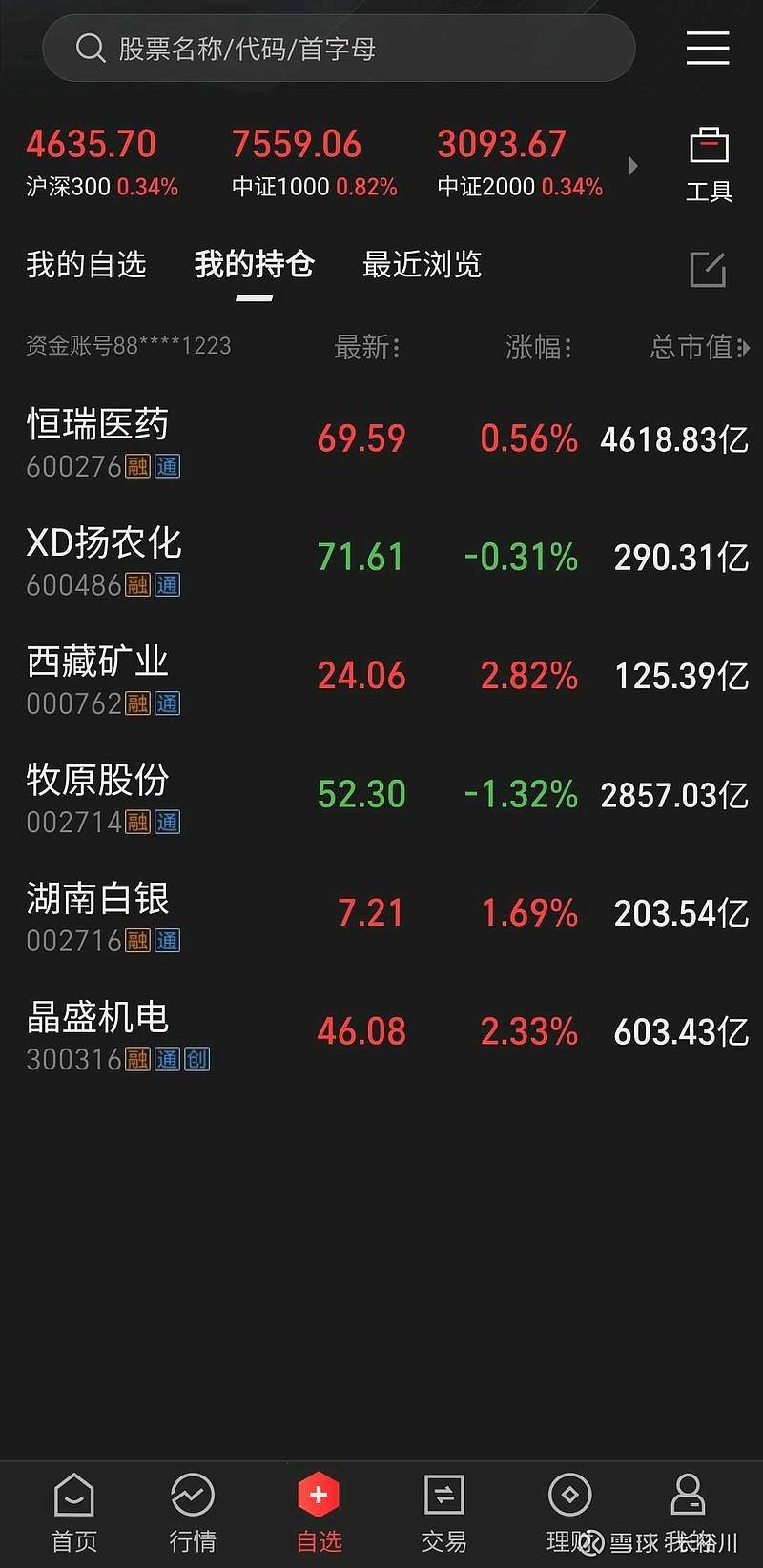Open the hamburger menu
Viewport: 763px width, 1568px height.
coord(708,48)
